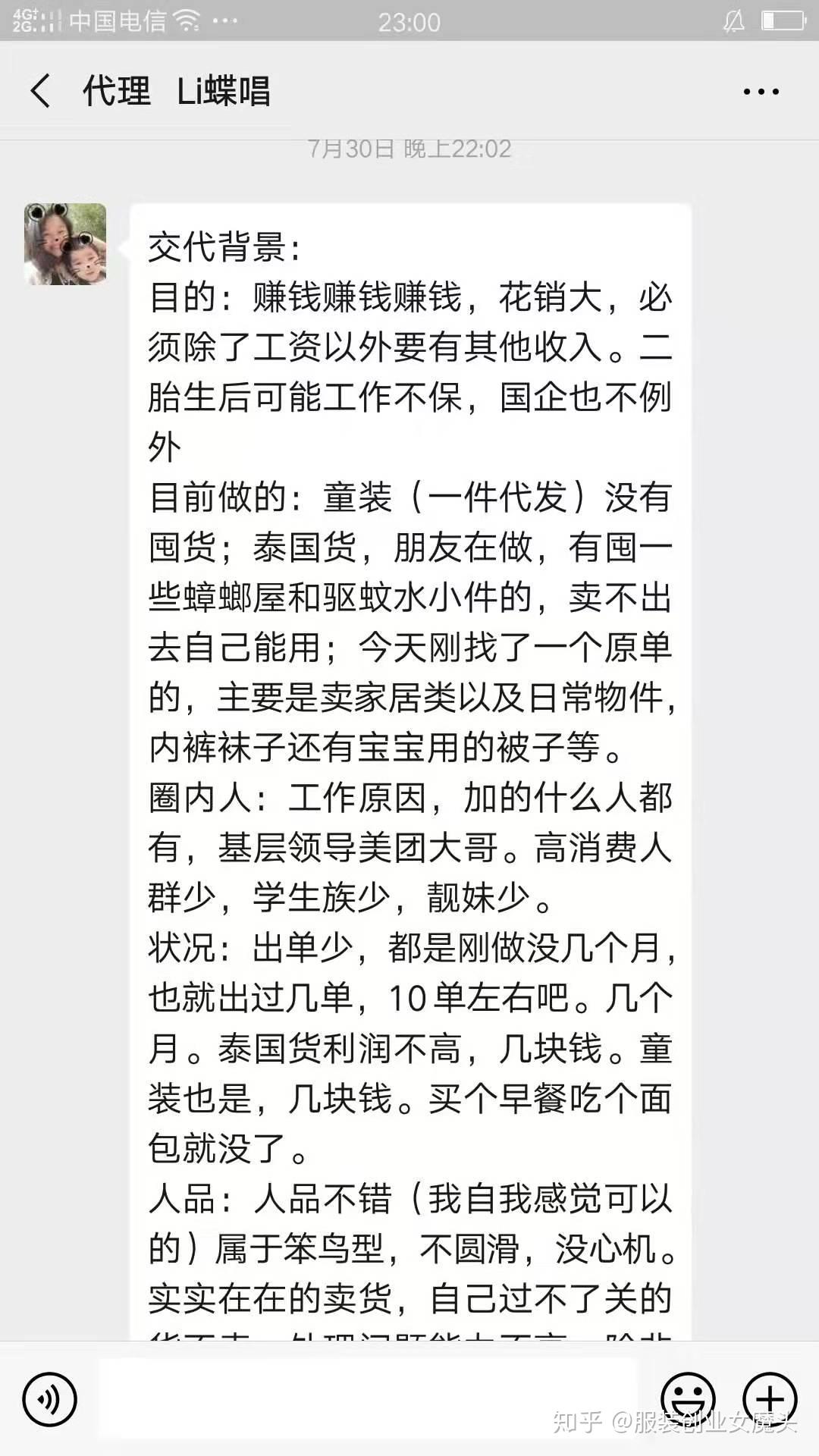Image resolution: width=819 pixels, height=1456 pixels.
Task: Open the emoji sticker picker
Action: [x=688, y=1399]
